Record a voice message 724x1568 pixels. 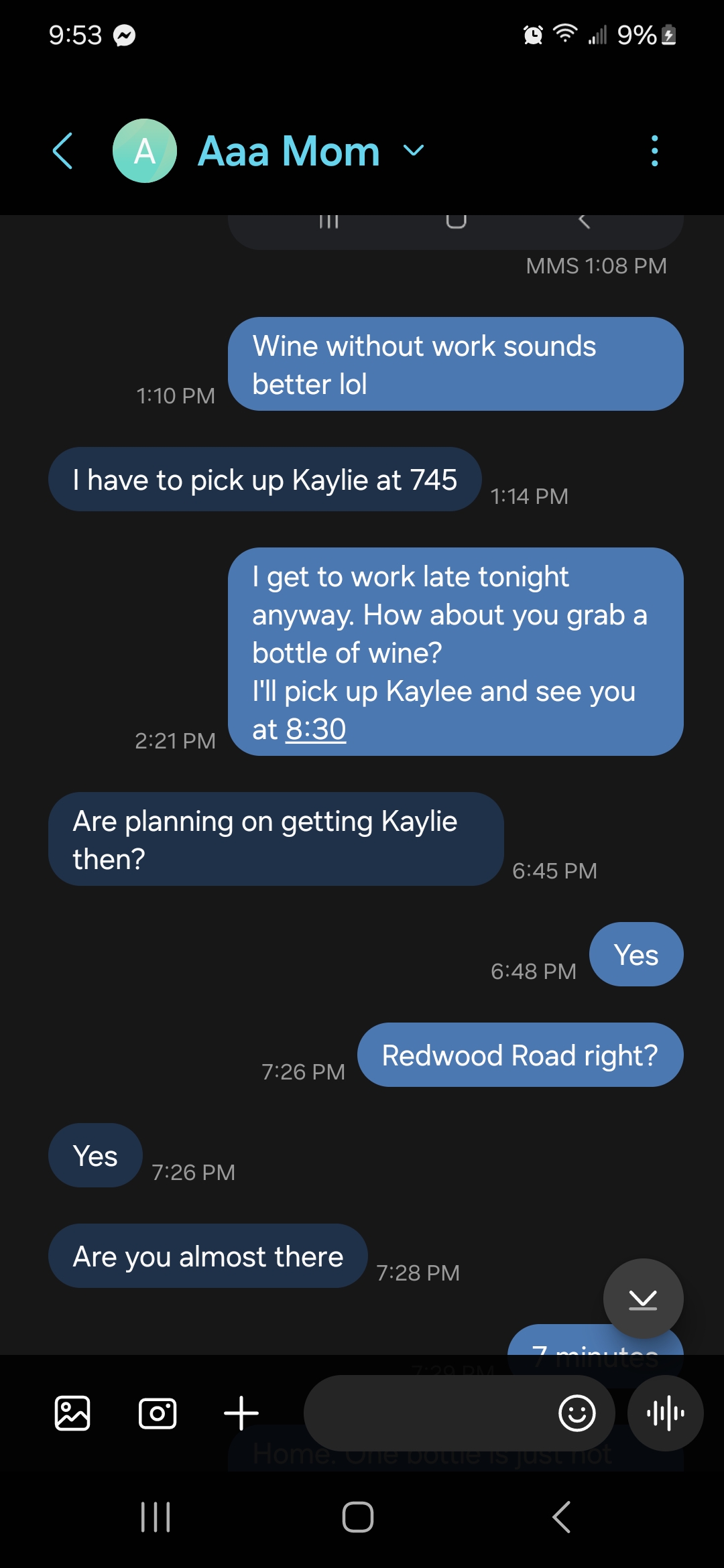click(x=665, y=1413)
